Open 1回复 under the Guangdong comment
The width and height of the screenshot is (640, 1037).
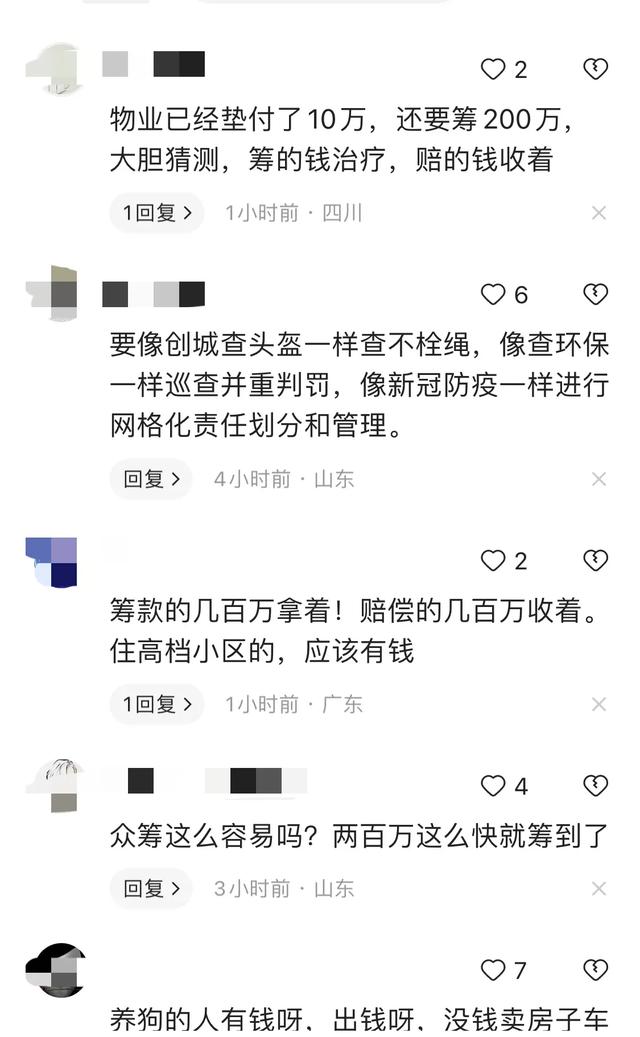(156, 704)
